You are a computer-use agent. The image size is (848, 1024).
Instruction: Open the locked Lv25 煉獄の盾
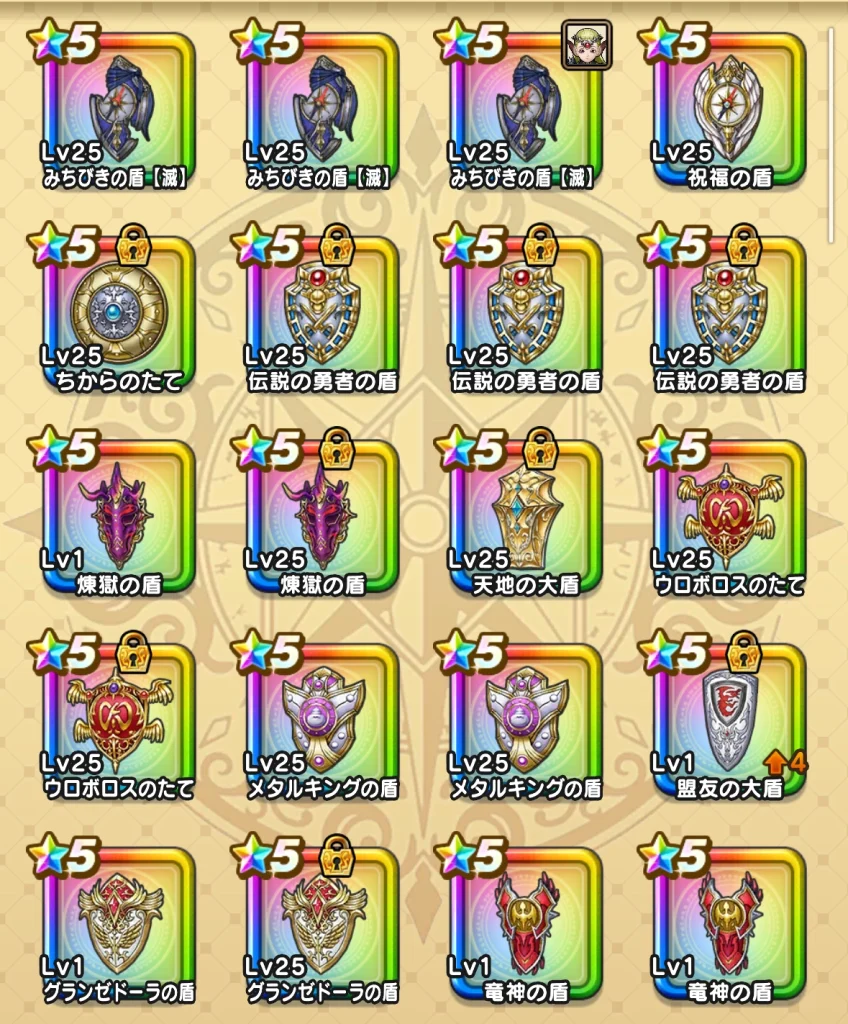point(321,520)
